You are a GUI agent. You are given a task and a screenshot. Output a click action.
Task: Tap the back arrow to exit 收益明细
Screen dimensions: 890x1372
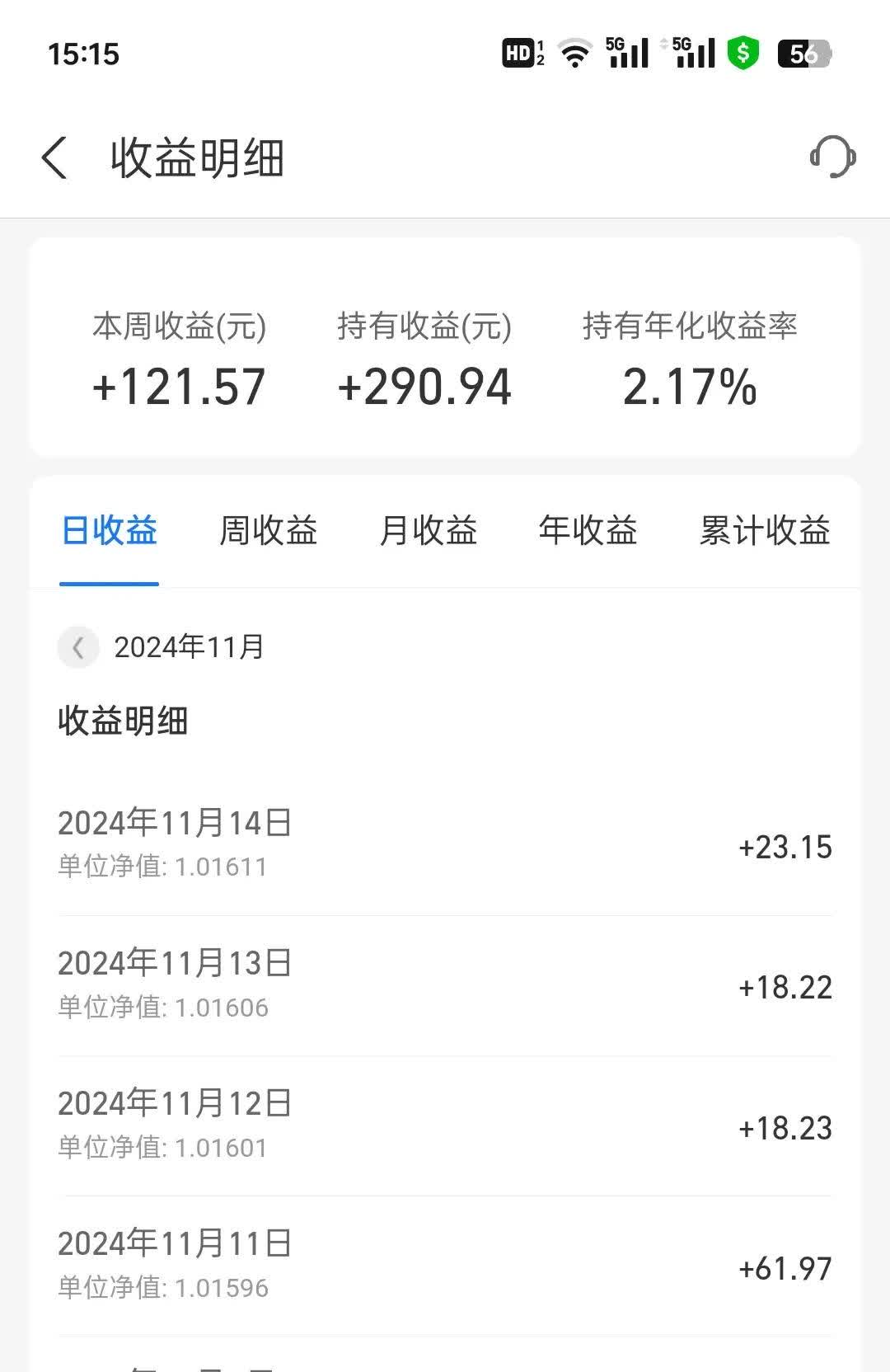(54, 157)
